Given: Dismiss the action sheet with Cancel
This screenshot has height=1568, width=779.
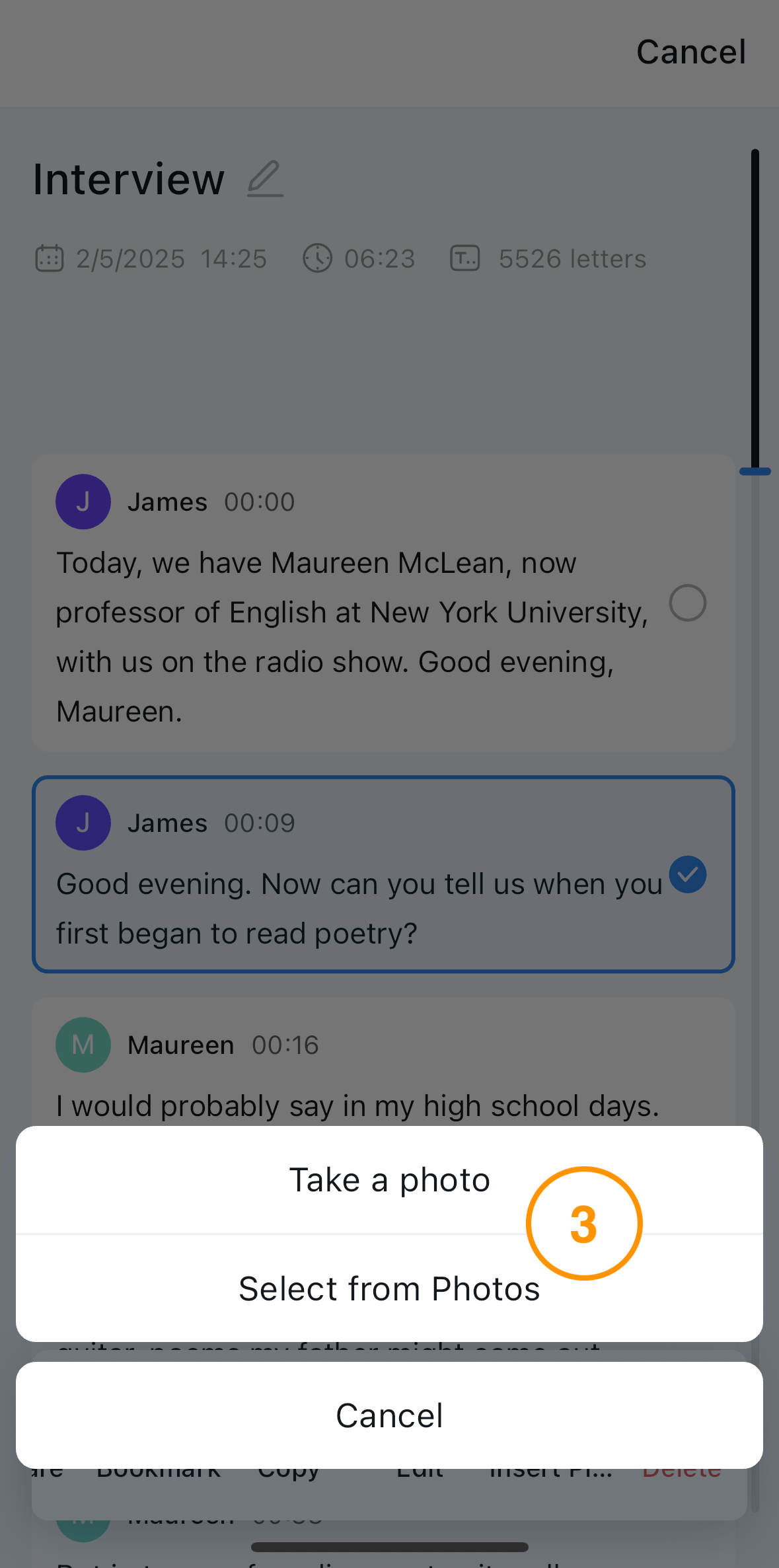Looking at the screenshot, I should click(389, 1415).
